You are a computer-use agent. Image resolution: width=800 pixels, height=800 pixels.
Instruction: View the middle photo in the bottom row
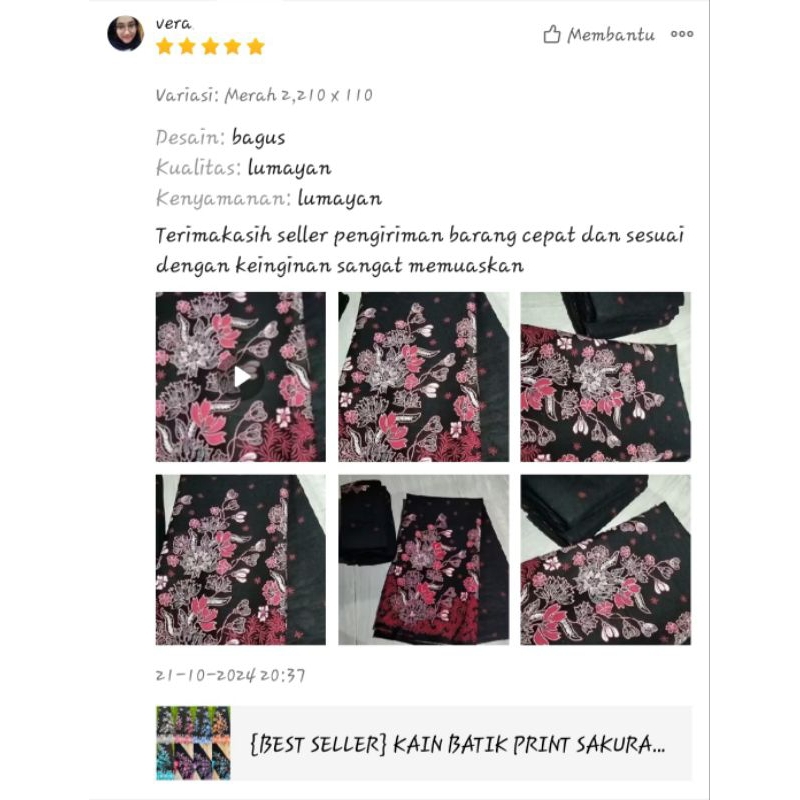click(x=423, y=560)
